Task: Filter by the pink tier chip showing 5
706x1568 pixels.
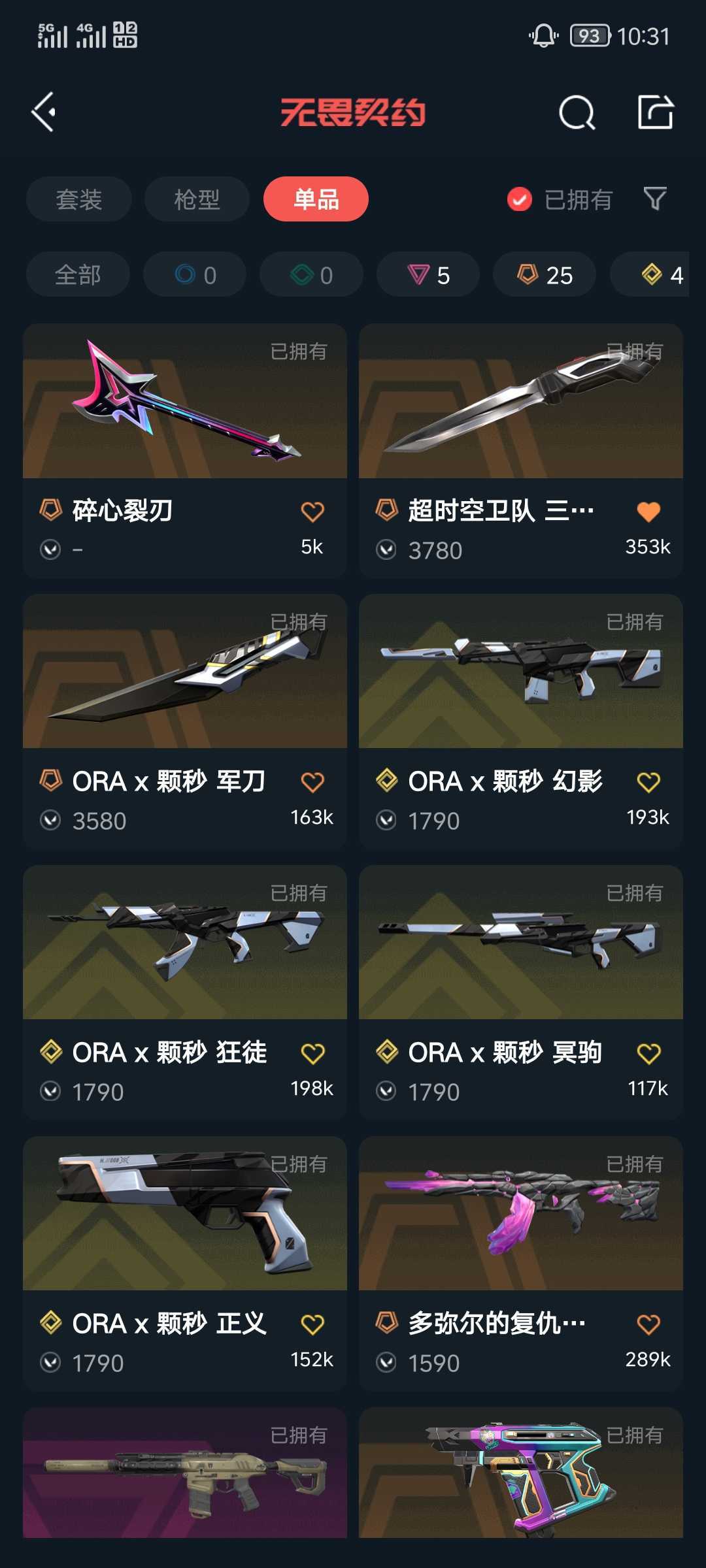Action: [428, 275]
